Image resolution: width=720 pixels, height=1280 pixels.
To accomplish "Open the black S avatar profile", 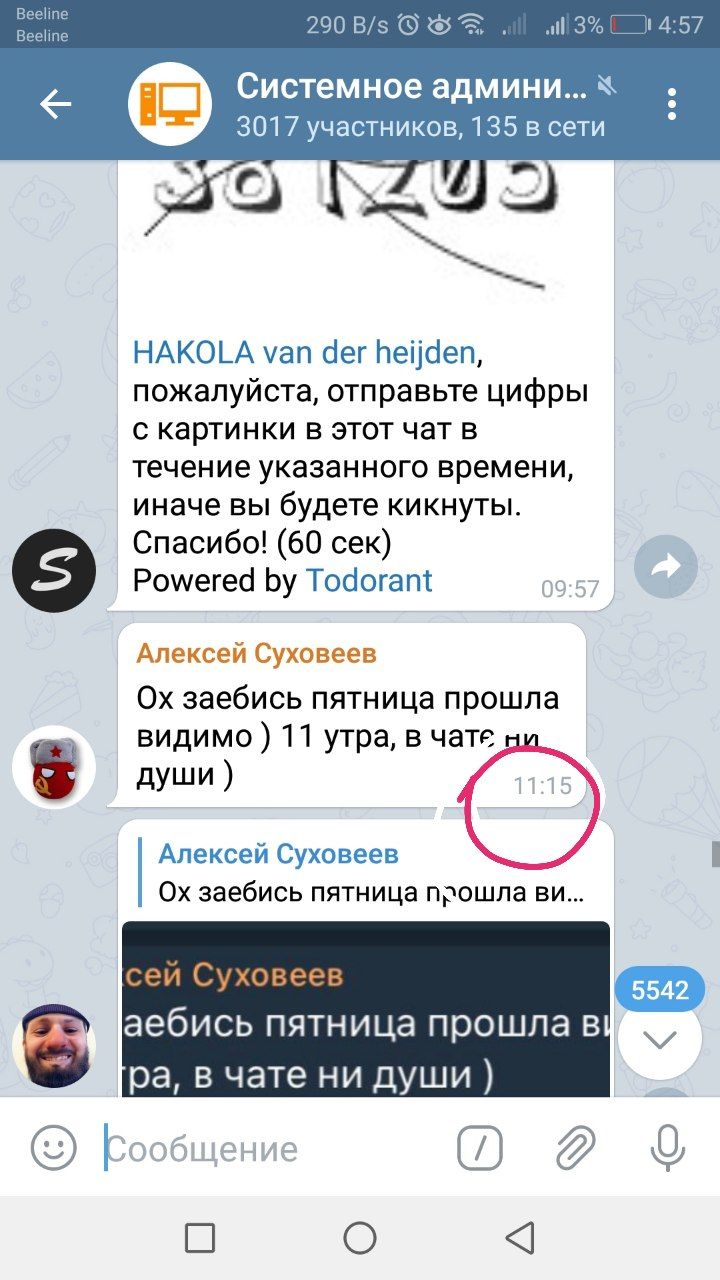I will 54,568.
